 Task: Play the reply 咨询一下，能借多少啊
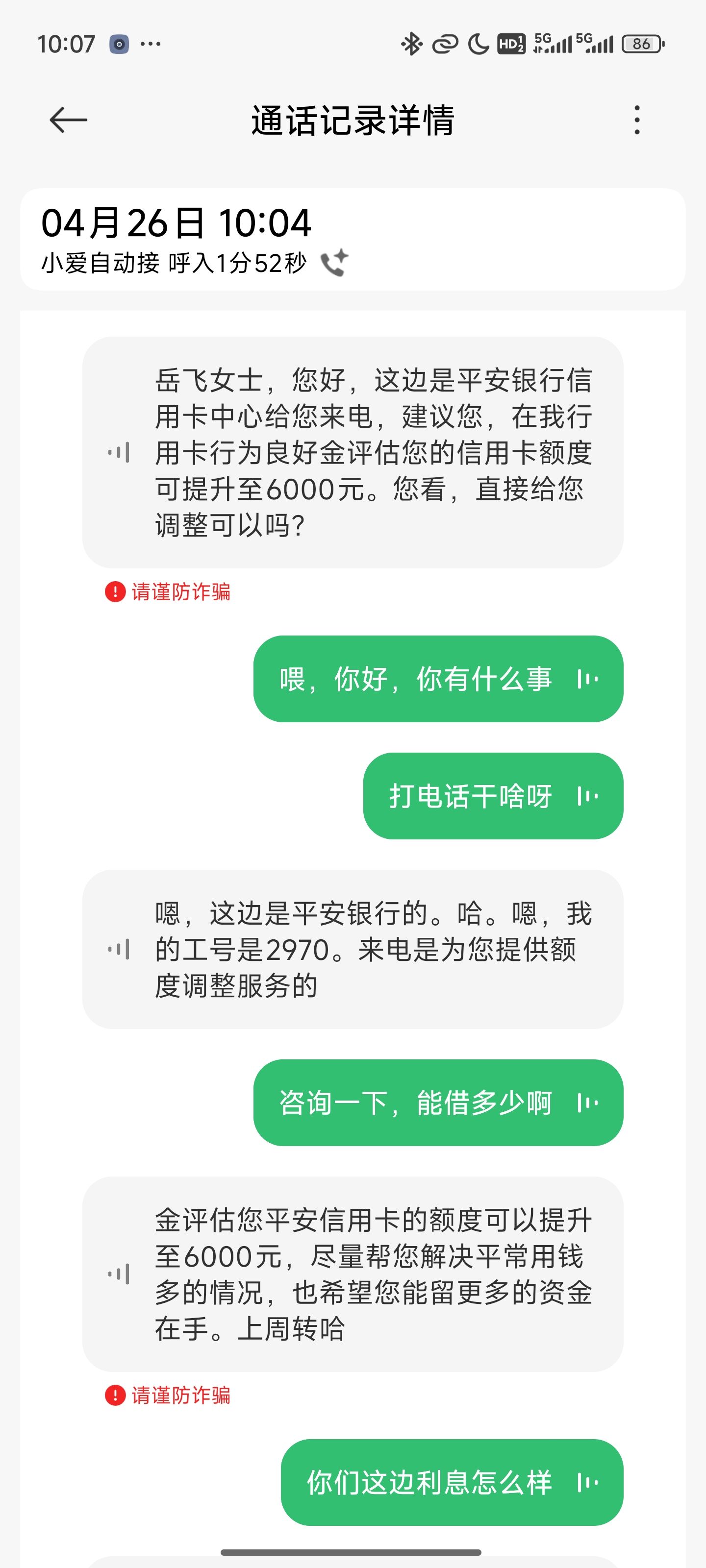coord(587,1102)
